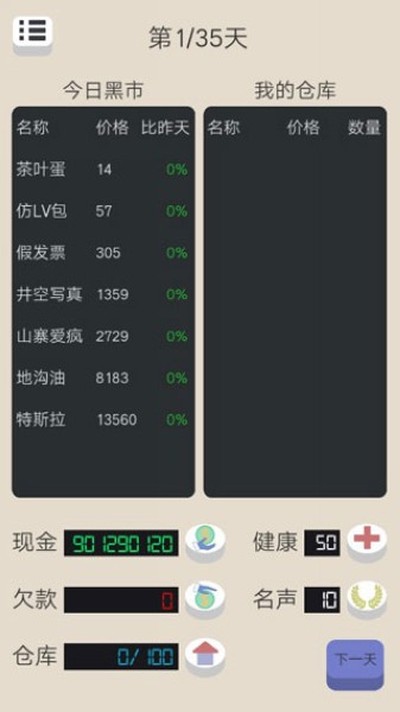This screenshot has height=712, width=400.
Task: Open the repay-debt icon beside 欠款
Action: (x=205, y=598)
